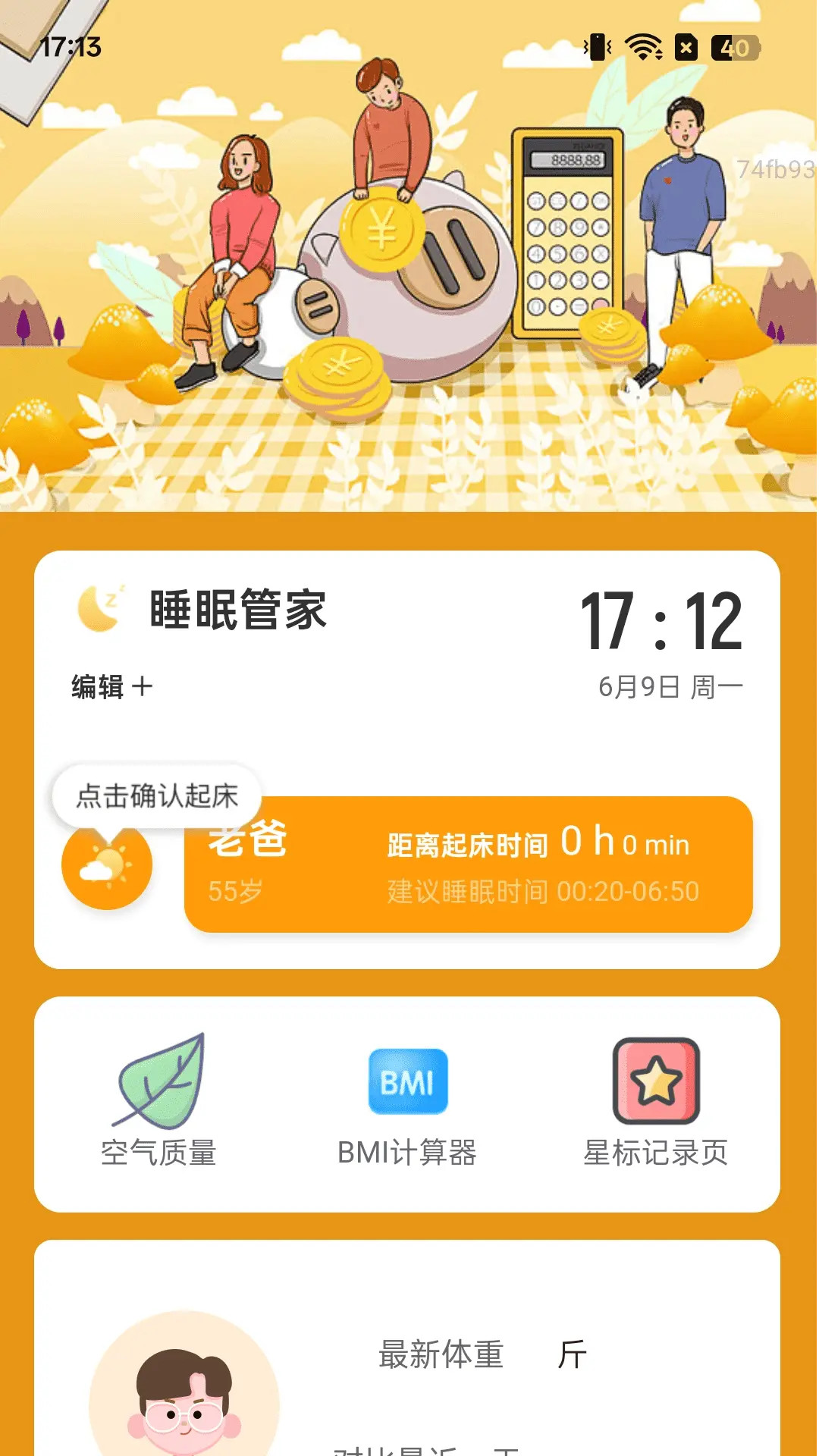The image size is (819, 1456).
Task: Open the BMI计算器 calculator
Action: point(407,1153)
